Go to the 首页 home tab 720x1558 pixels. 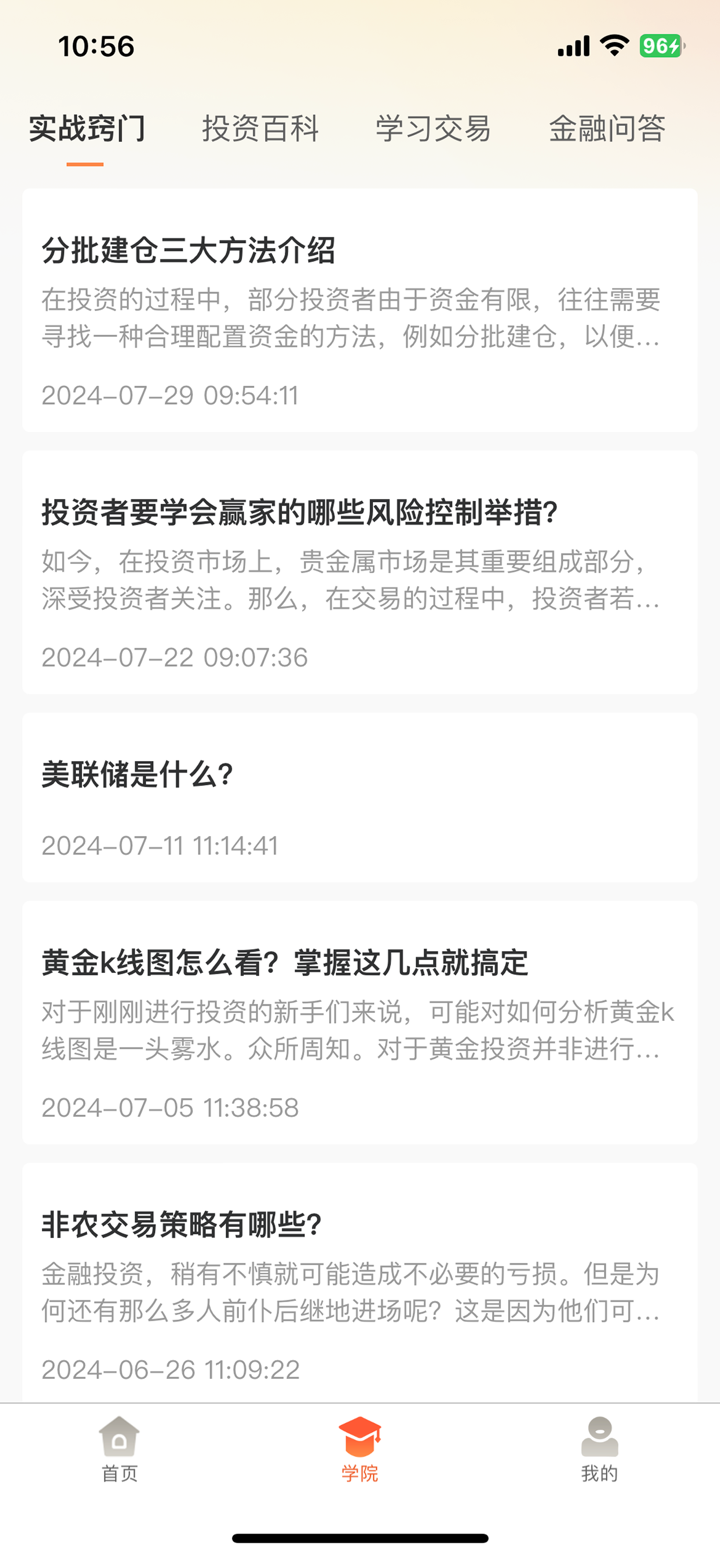tap(120, 1449)
